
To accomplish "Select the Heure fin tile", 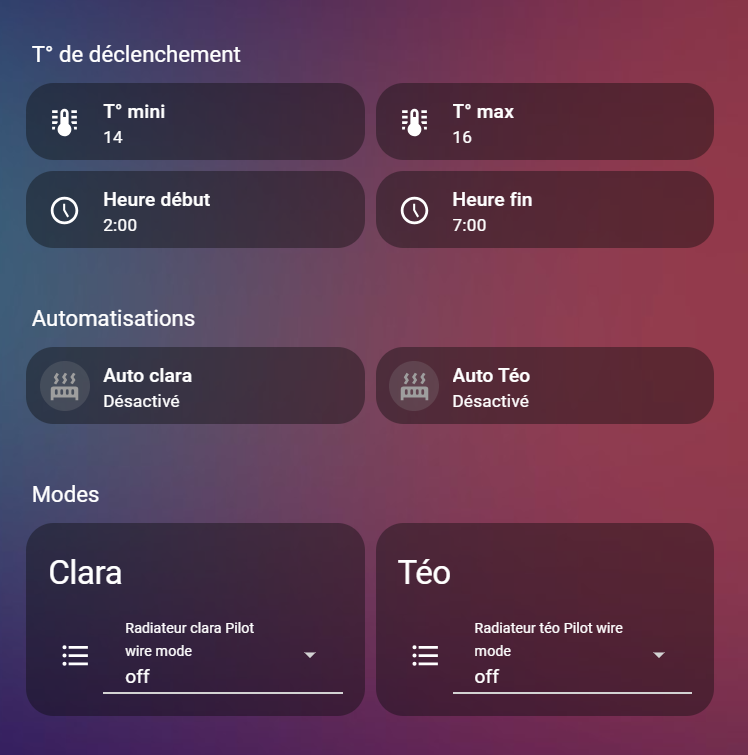I will pyautogui.click(x=544, y=210).
